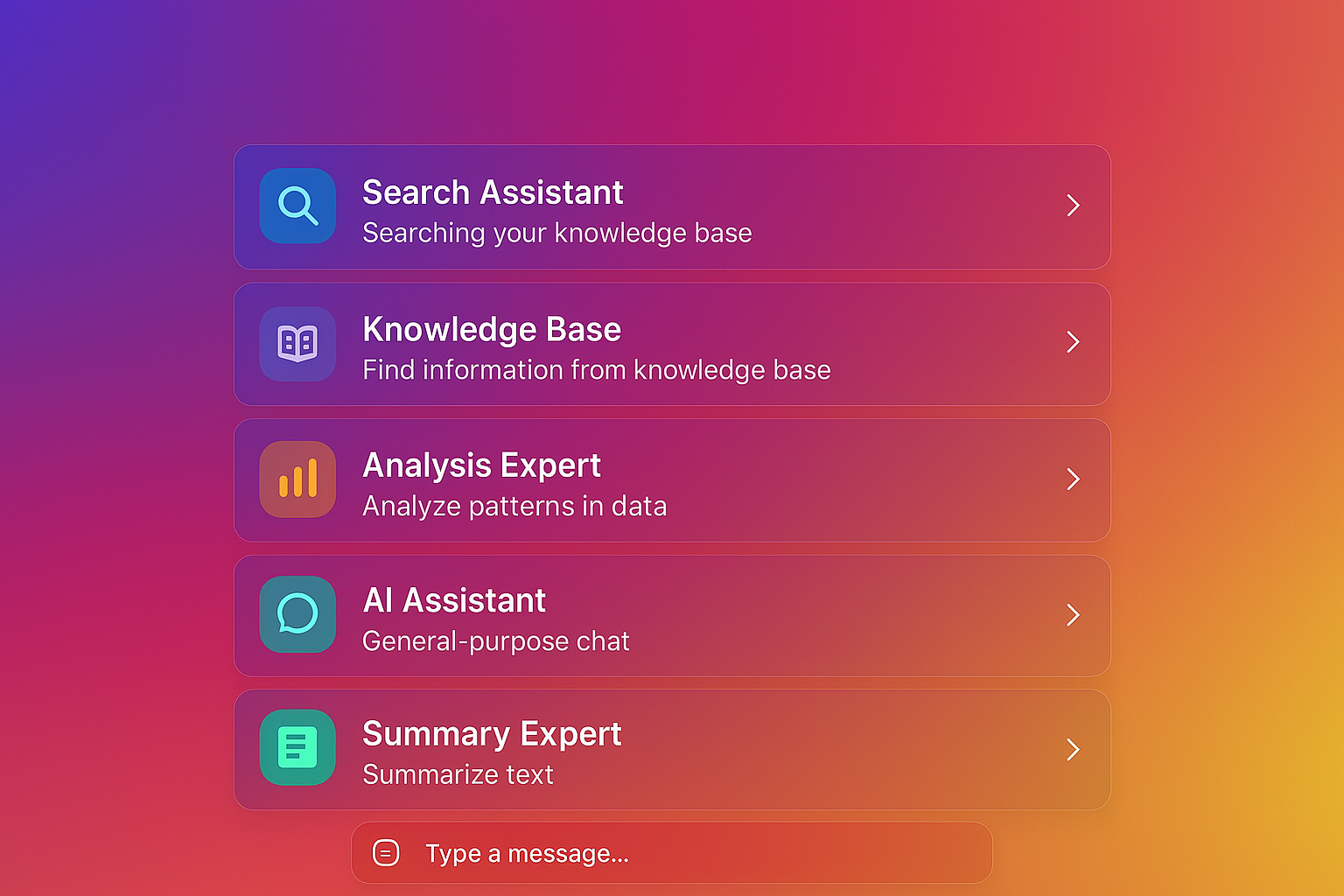Tap the icon inside the message box

pyautogui.click(x=386, y=853)
